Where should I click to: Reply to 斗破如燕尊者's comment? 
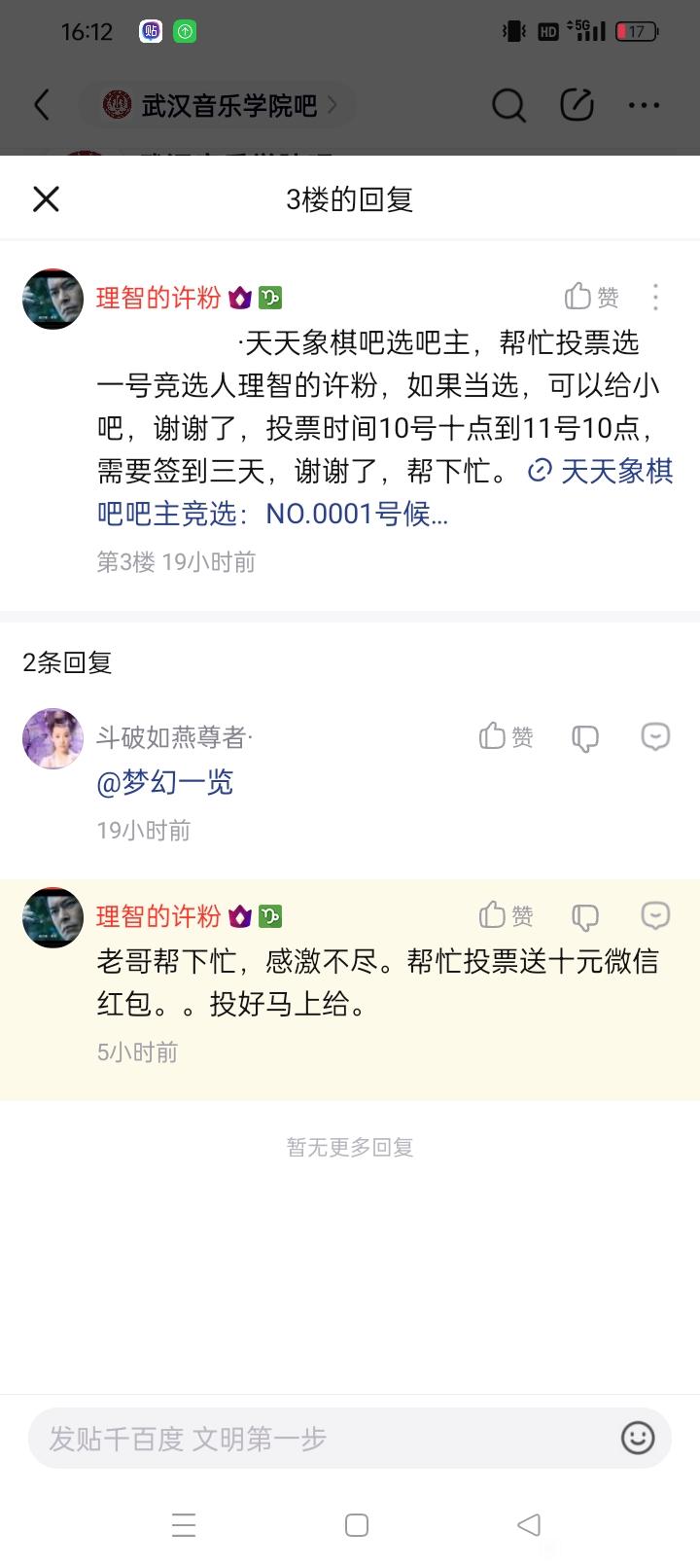click(656, 737)
